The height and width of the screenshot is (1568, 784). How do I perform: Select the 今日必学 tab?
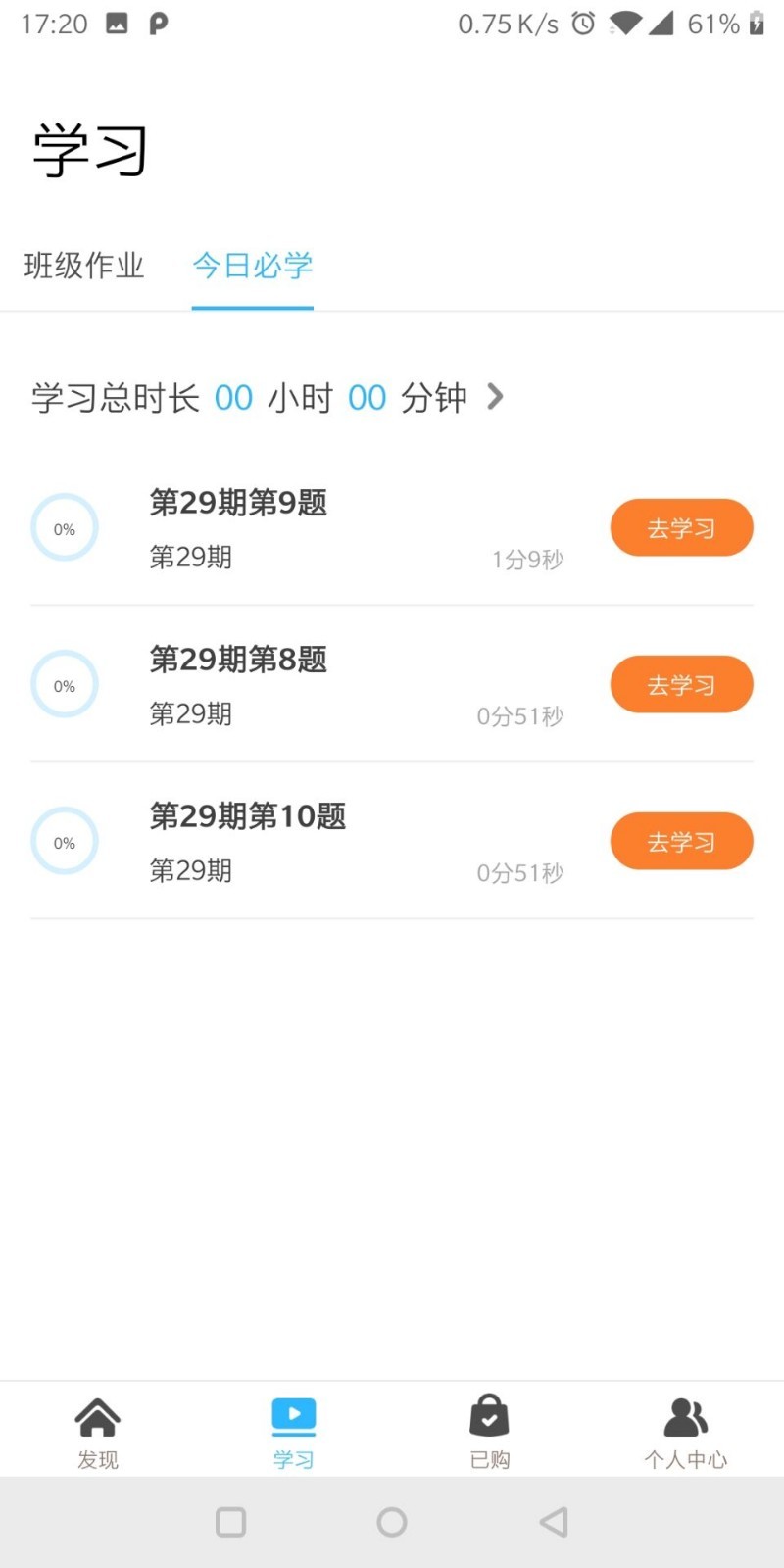tap(253, 267)
